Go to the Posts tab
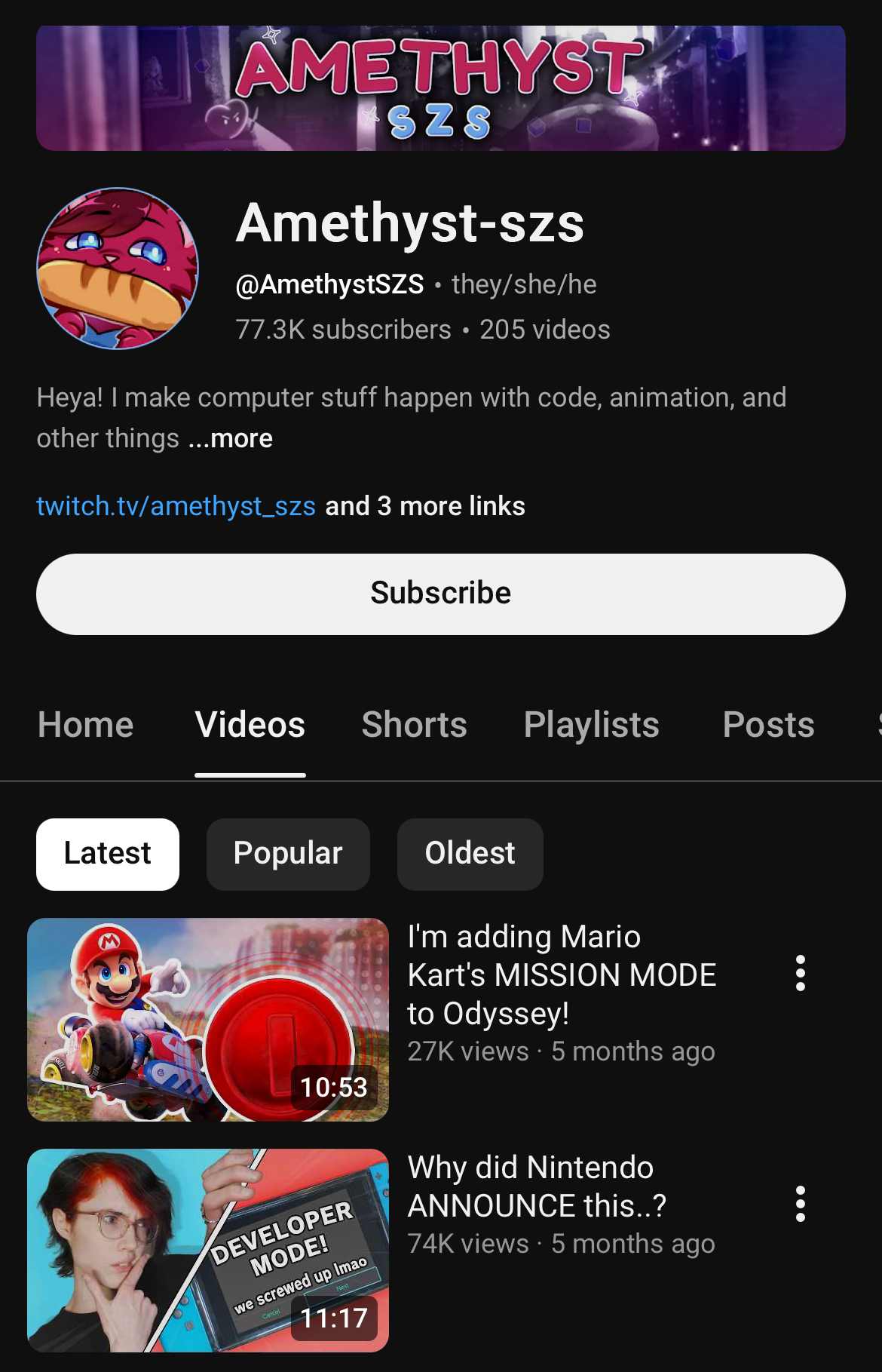 pyautogui.click(x=768, y=725)
